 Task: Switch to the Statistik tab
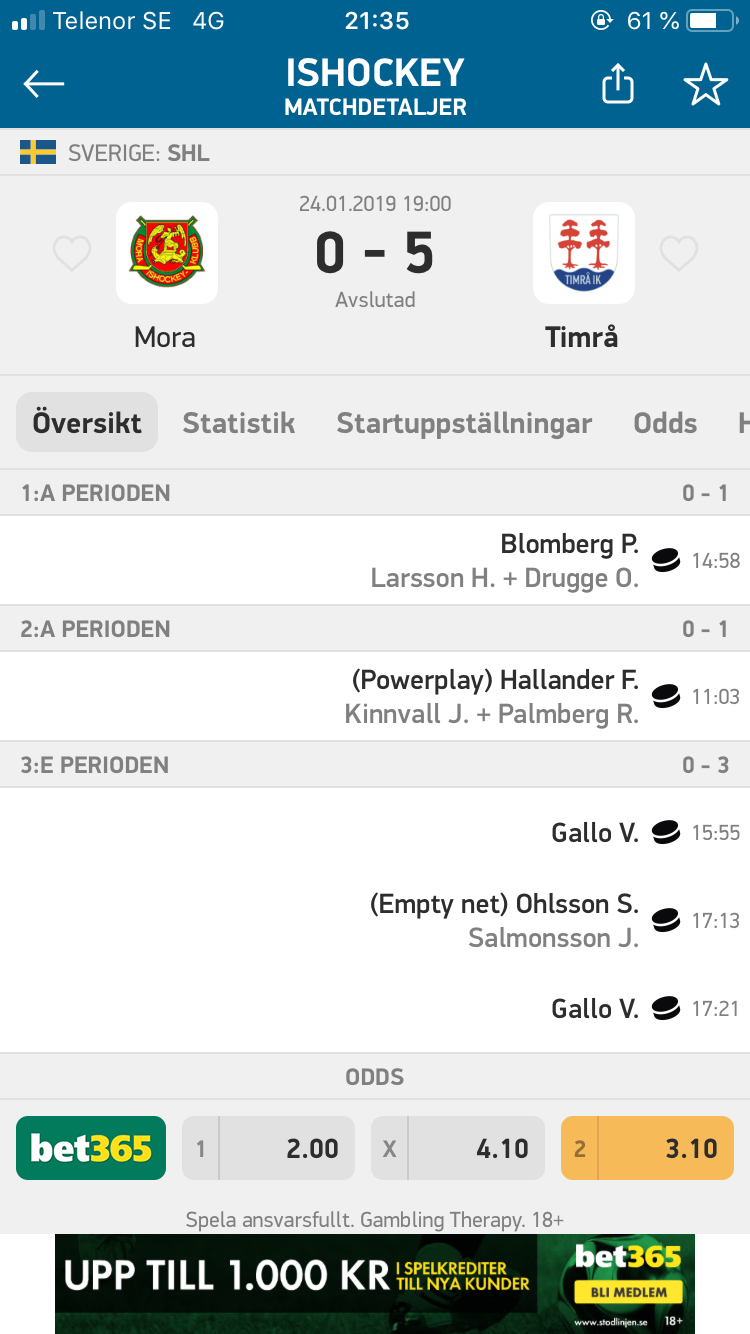tap(239, 422)
